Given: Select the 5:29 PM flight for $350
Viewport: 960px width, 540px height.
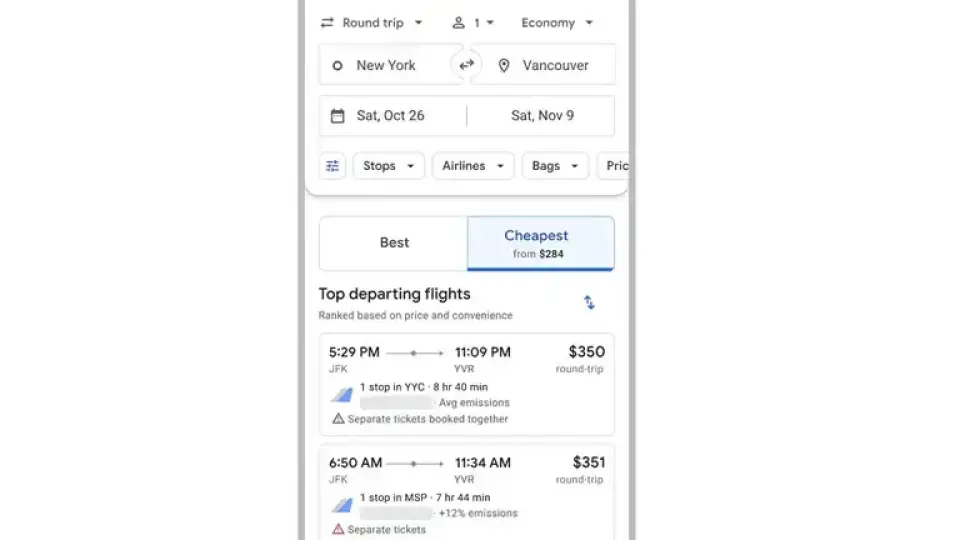Looking at the screenshot, I should [466, 384].
